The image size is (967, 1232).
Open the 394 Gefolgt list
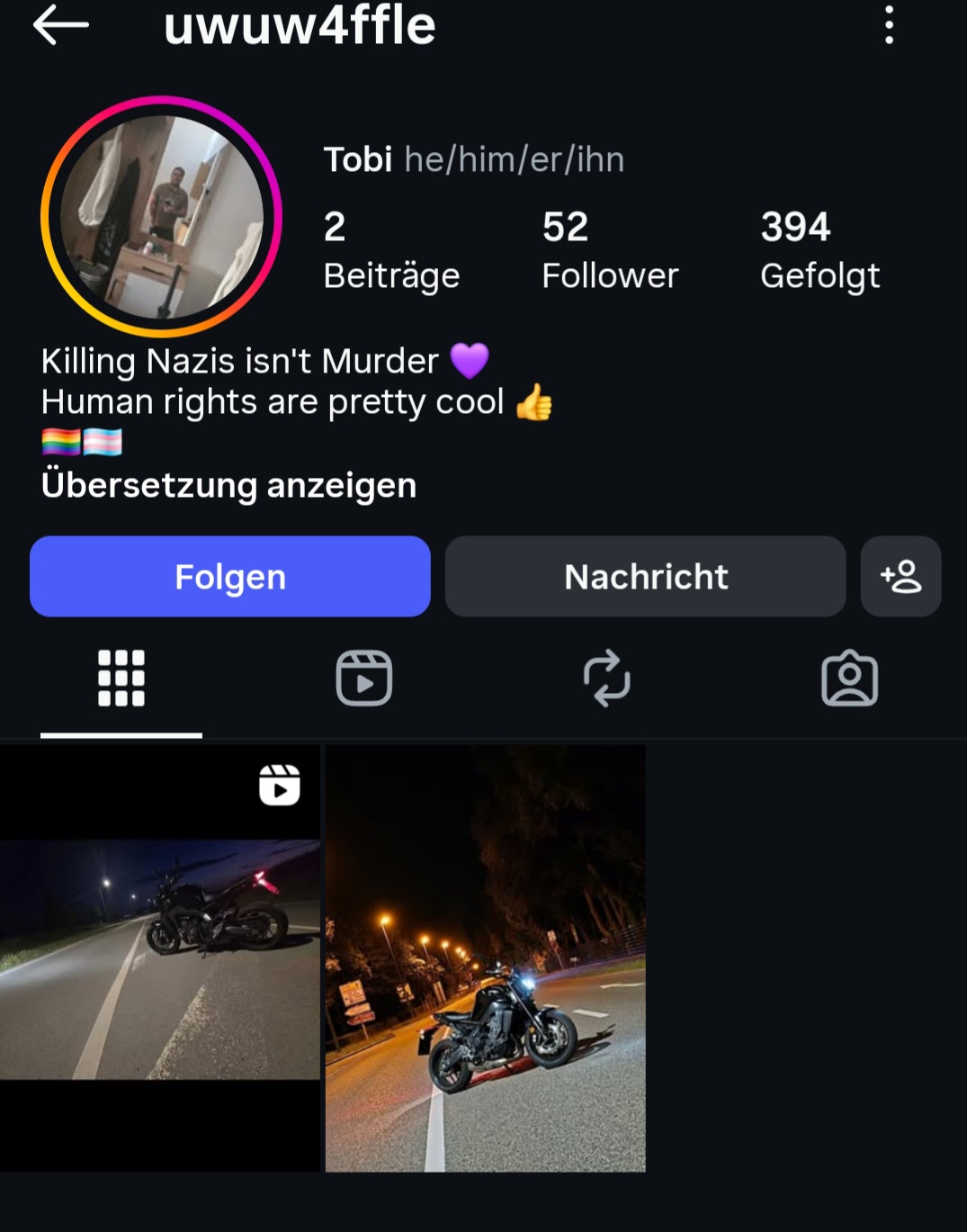(819, 250)
